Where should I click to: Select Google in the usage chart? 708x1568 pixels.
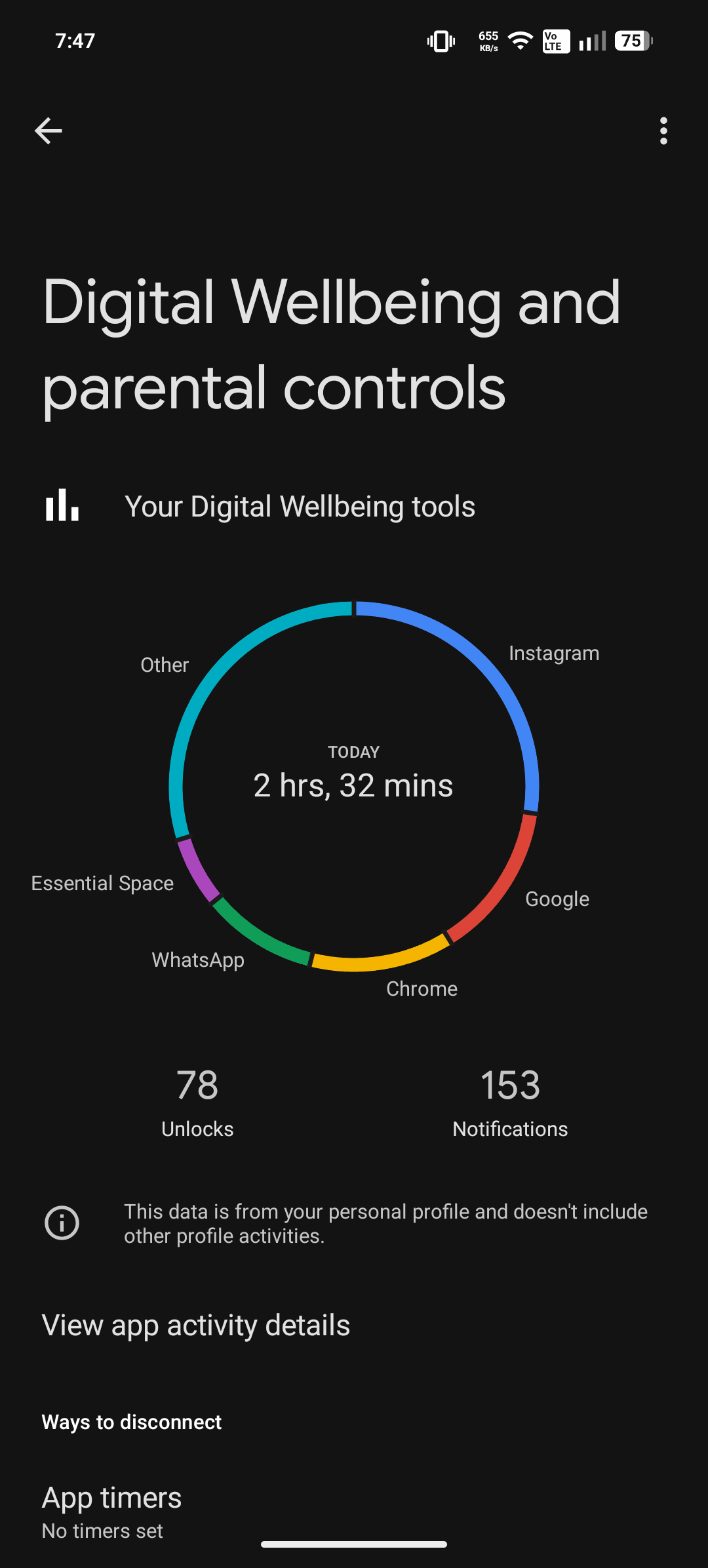coord(557,899)
